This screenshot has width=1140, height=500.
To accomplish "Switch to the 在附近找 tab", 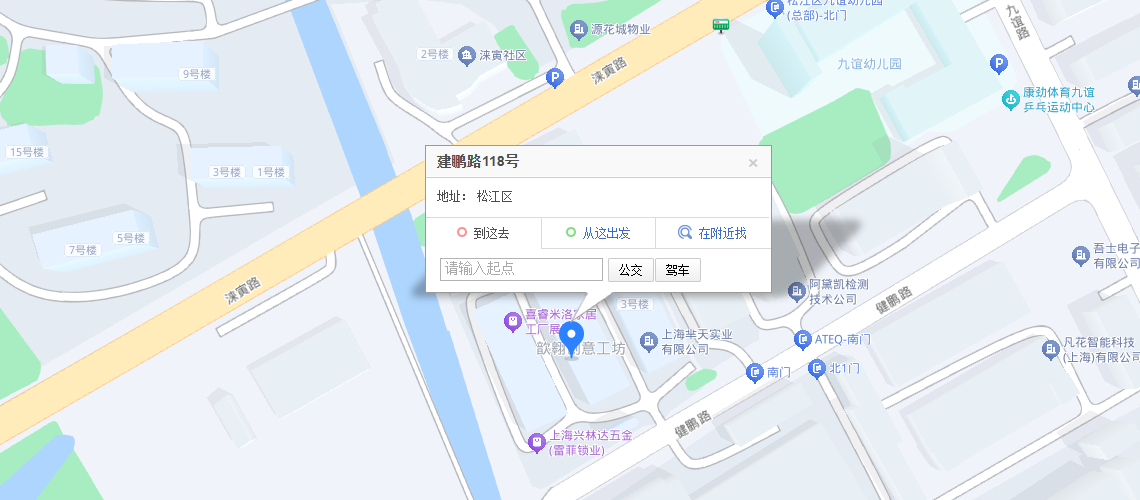I will coord(713,233).
